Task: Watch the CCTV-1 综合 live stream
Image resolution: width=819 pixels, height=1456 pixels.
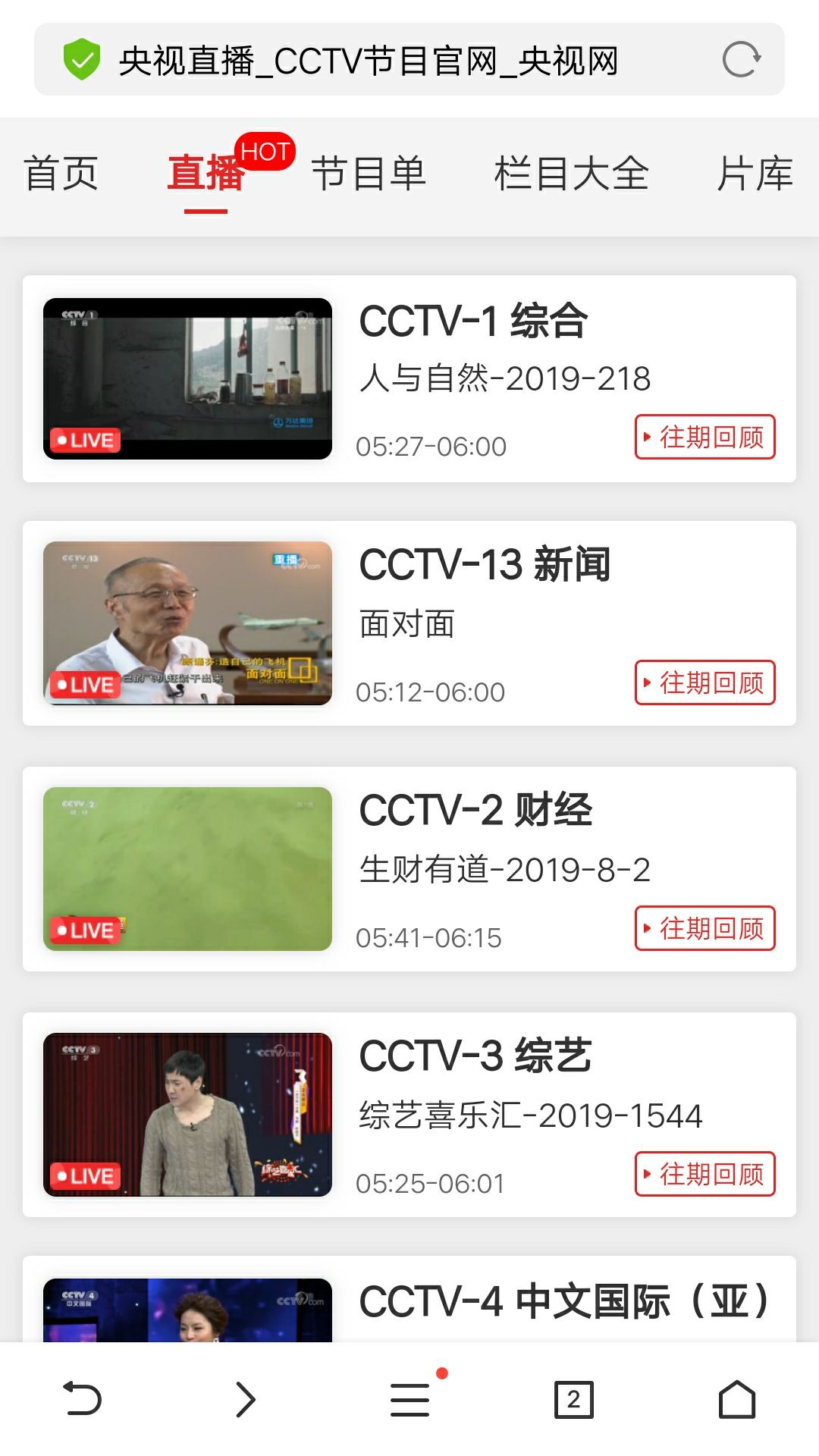Action: pos(187,378)
